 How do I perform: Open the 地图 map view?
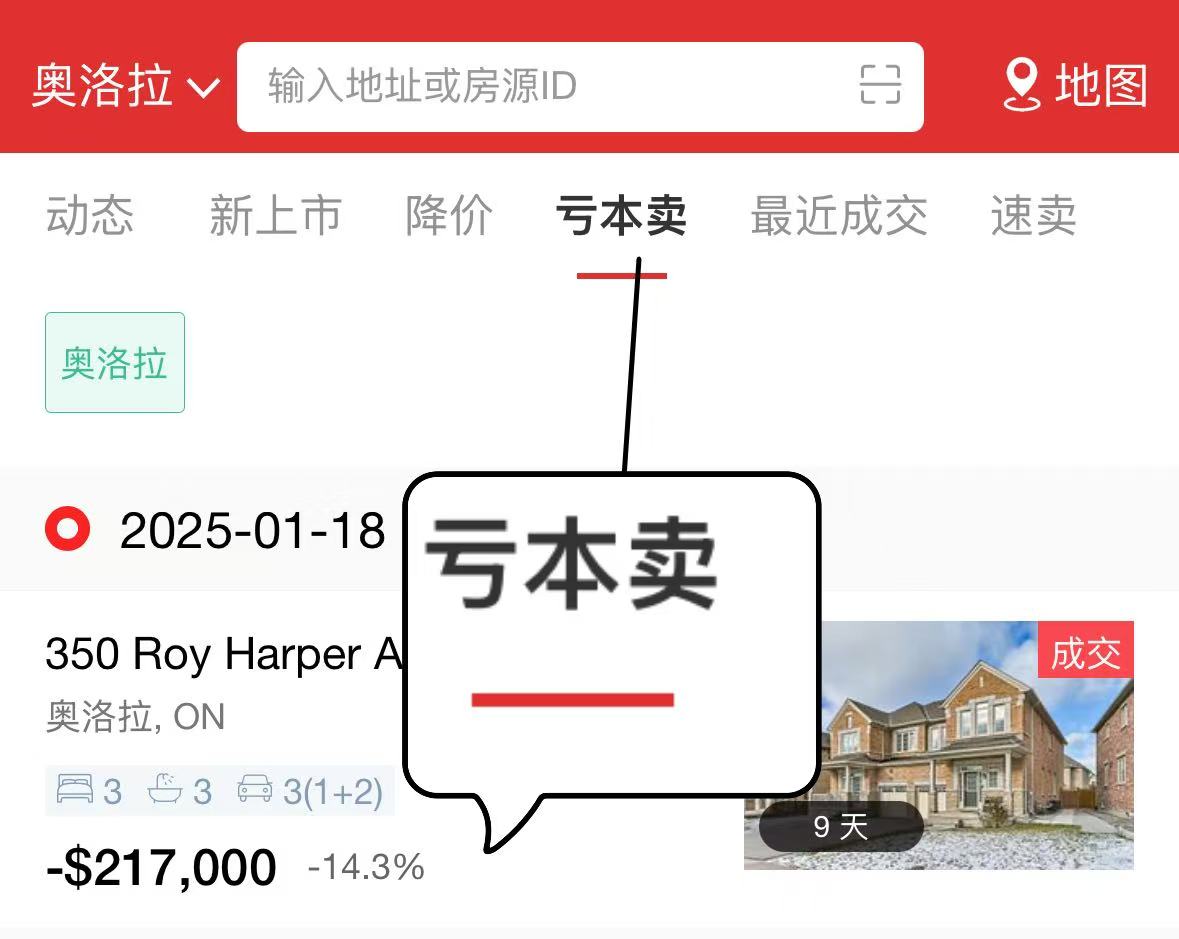pos(1076,86)
